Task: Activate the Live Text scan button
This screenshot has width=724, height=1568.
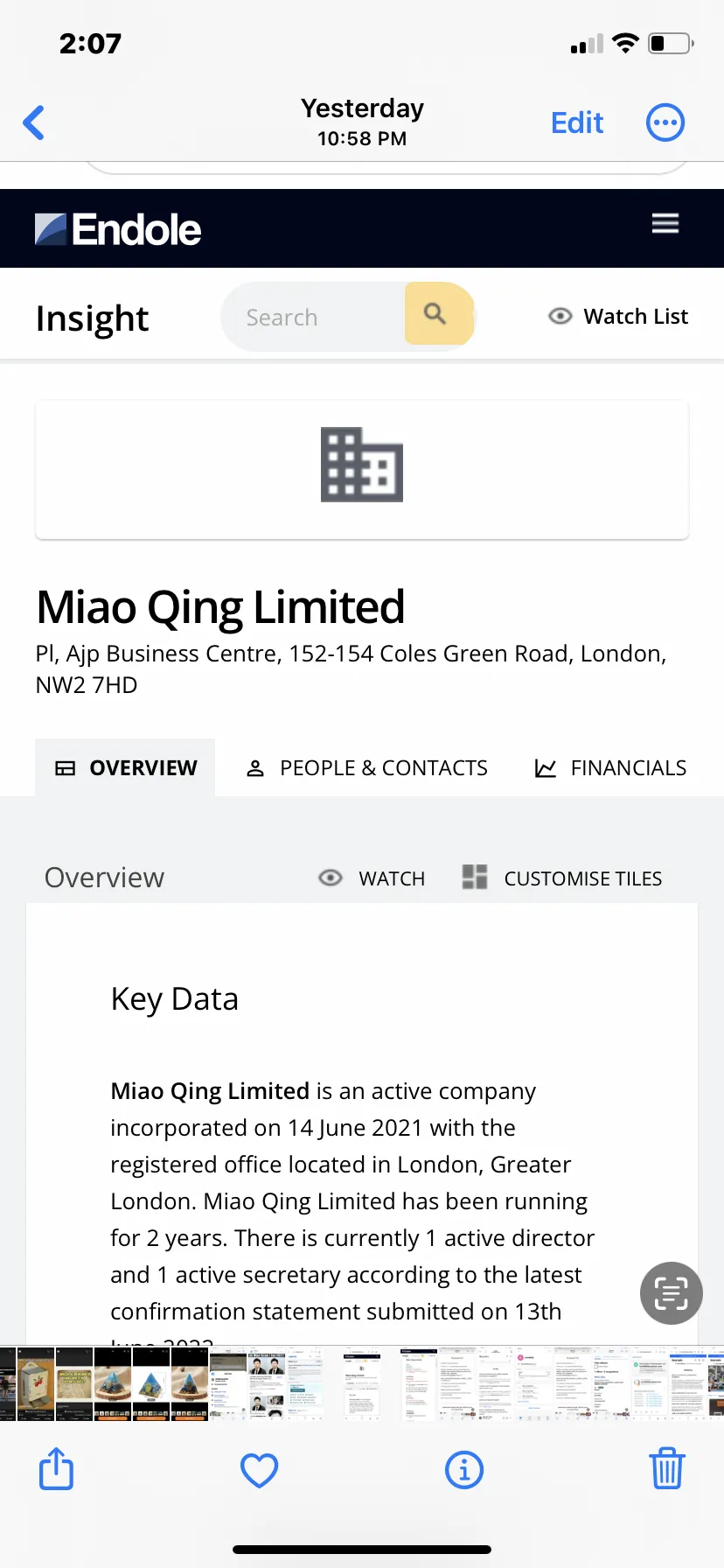Action: point(672,1293)
